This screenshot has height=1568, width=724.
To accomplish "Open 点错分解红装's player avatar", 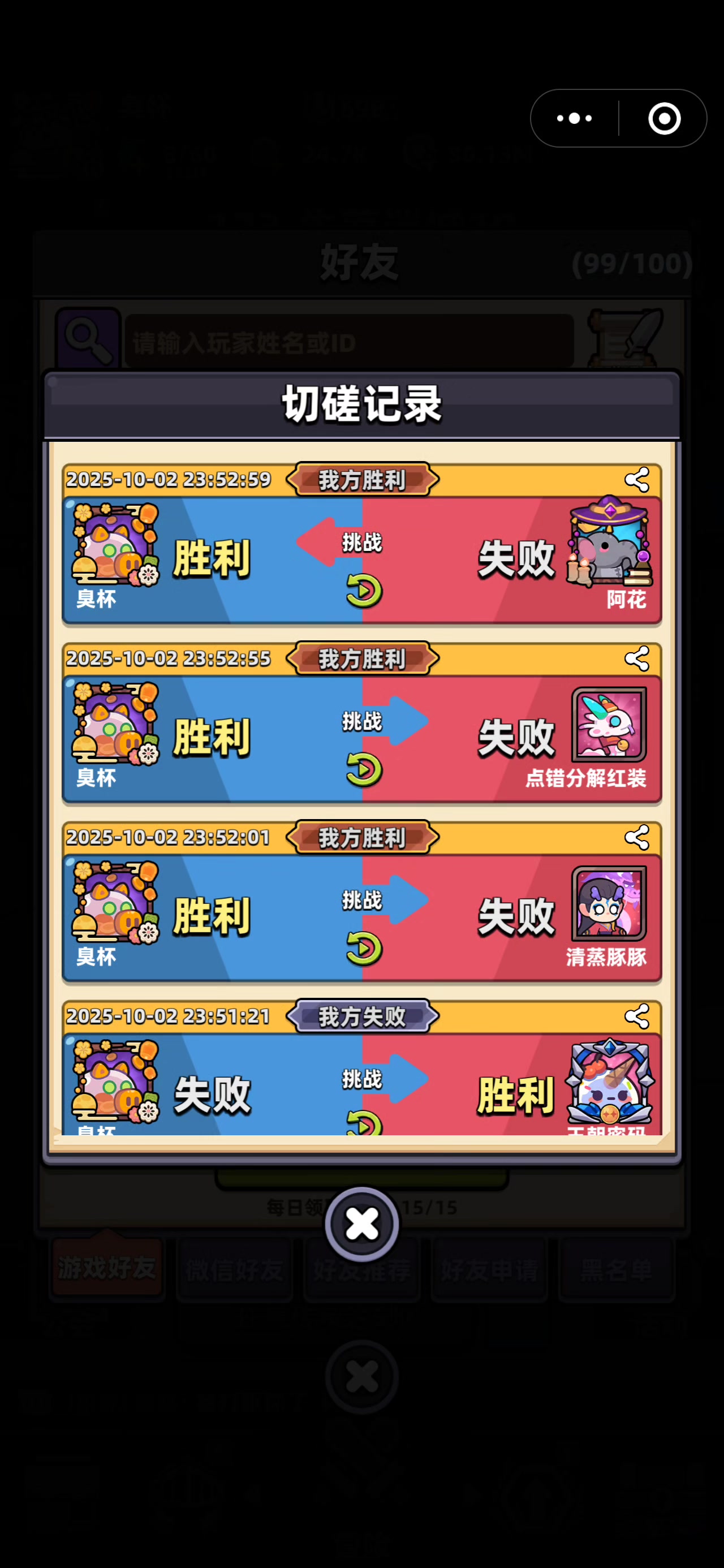I will [609, 725].
